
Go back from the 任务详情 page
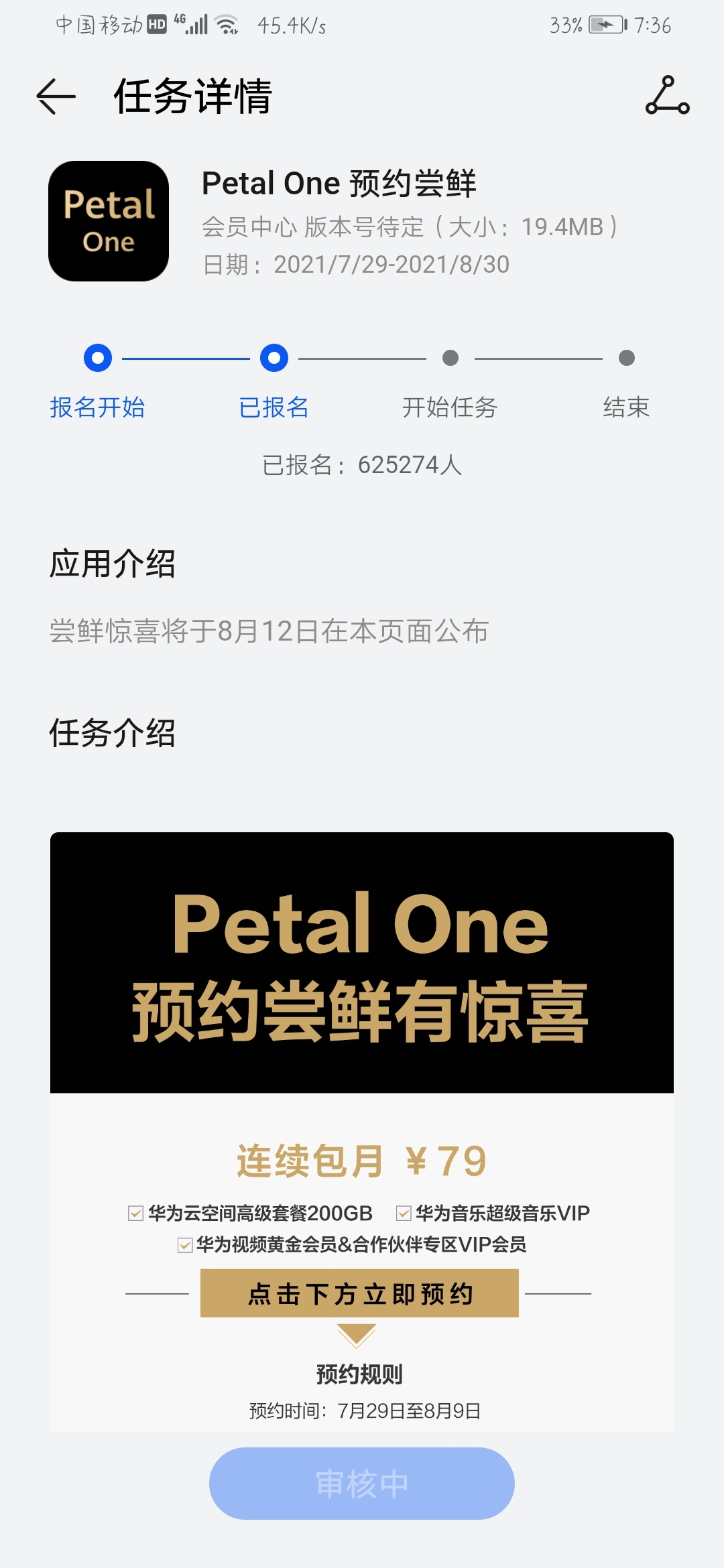[x=56, y=96]
